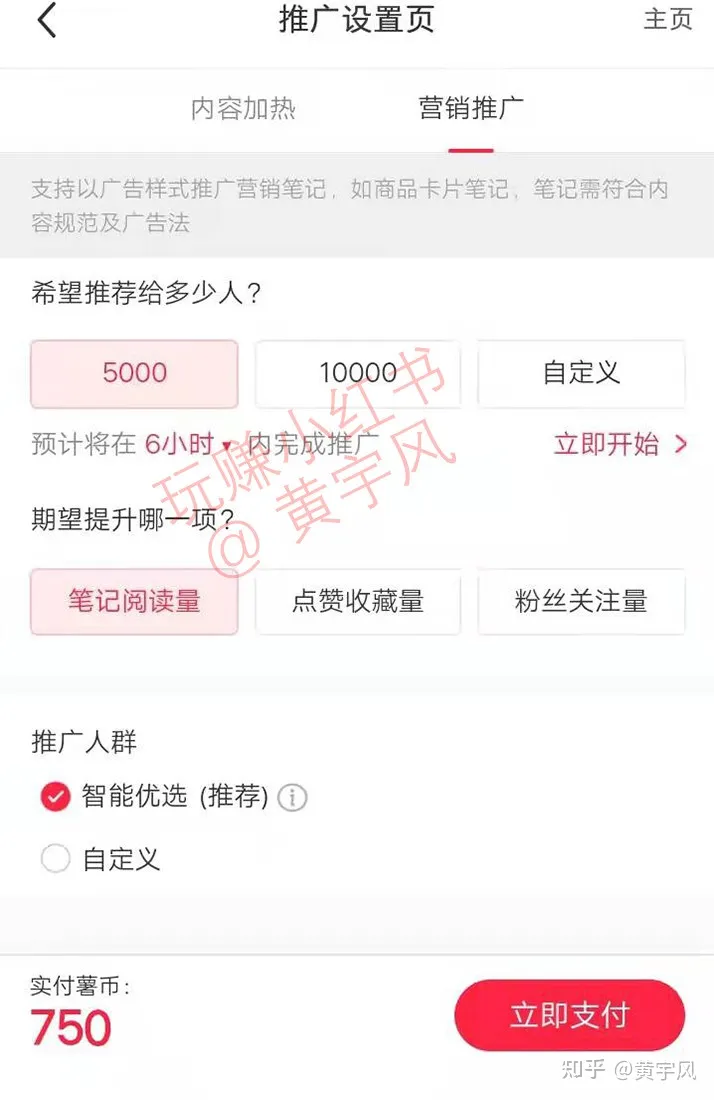The image size is (714, 1100).
Task: View the info icon next to 智能优选
Action: (x=292, y=798)
